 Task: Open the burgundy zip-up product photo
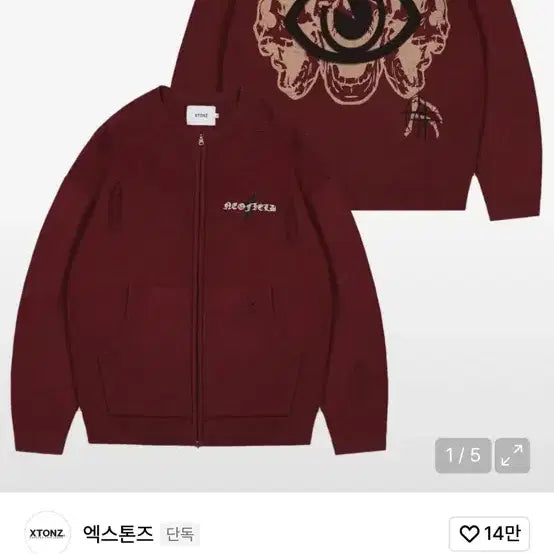(x=277, y=246)
